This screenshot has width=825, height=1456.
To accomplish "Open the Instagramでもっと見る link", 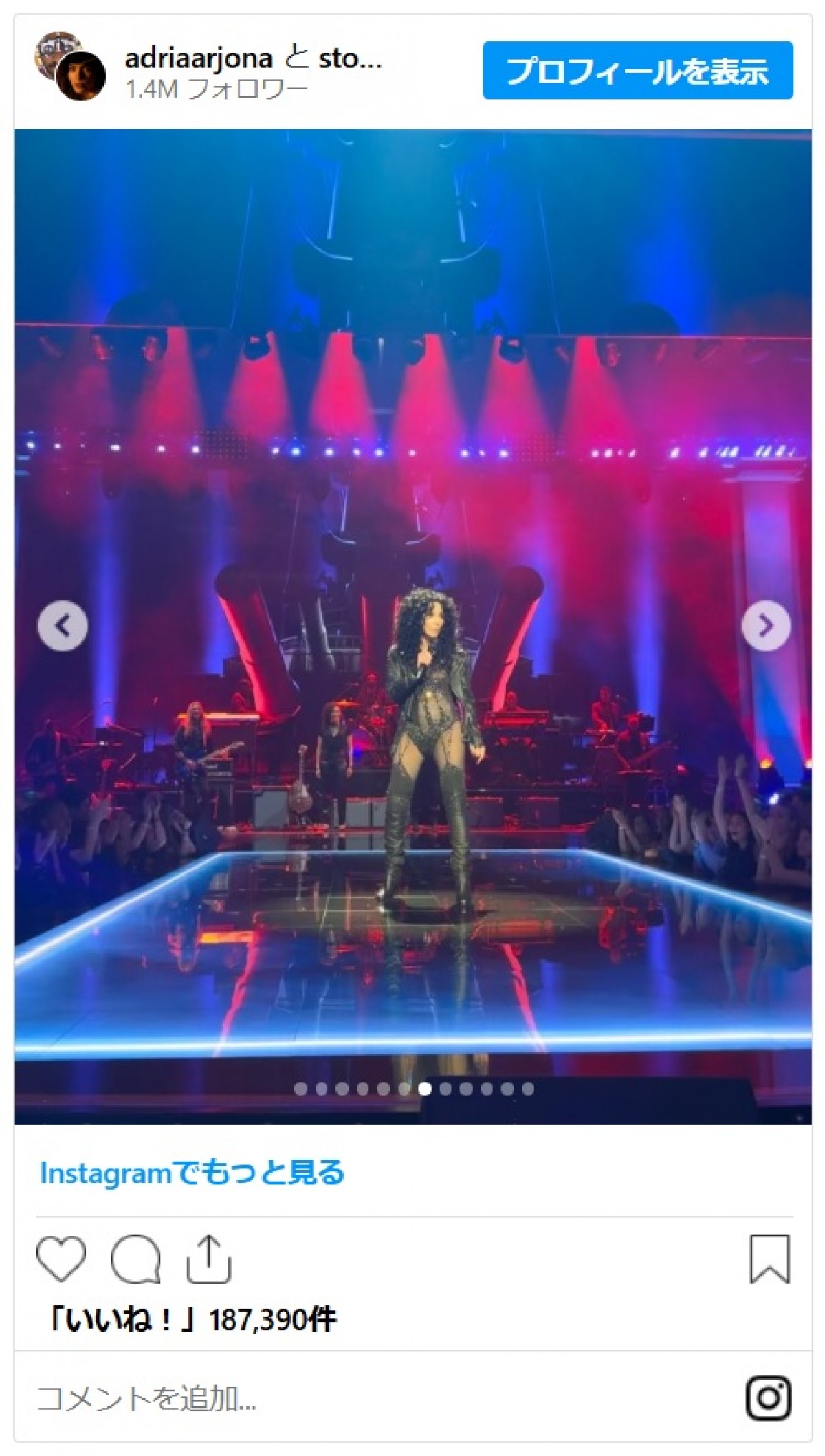I will (x=192, y=1173).
